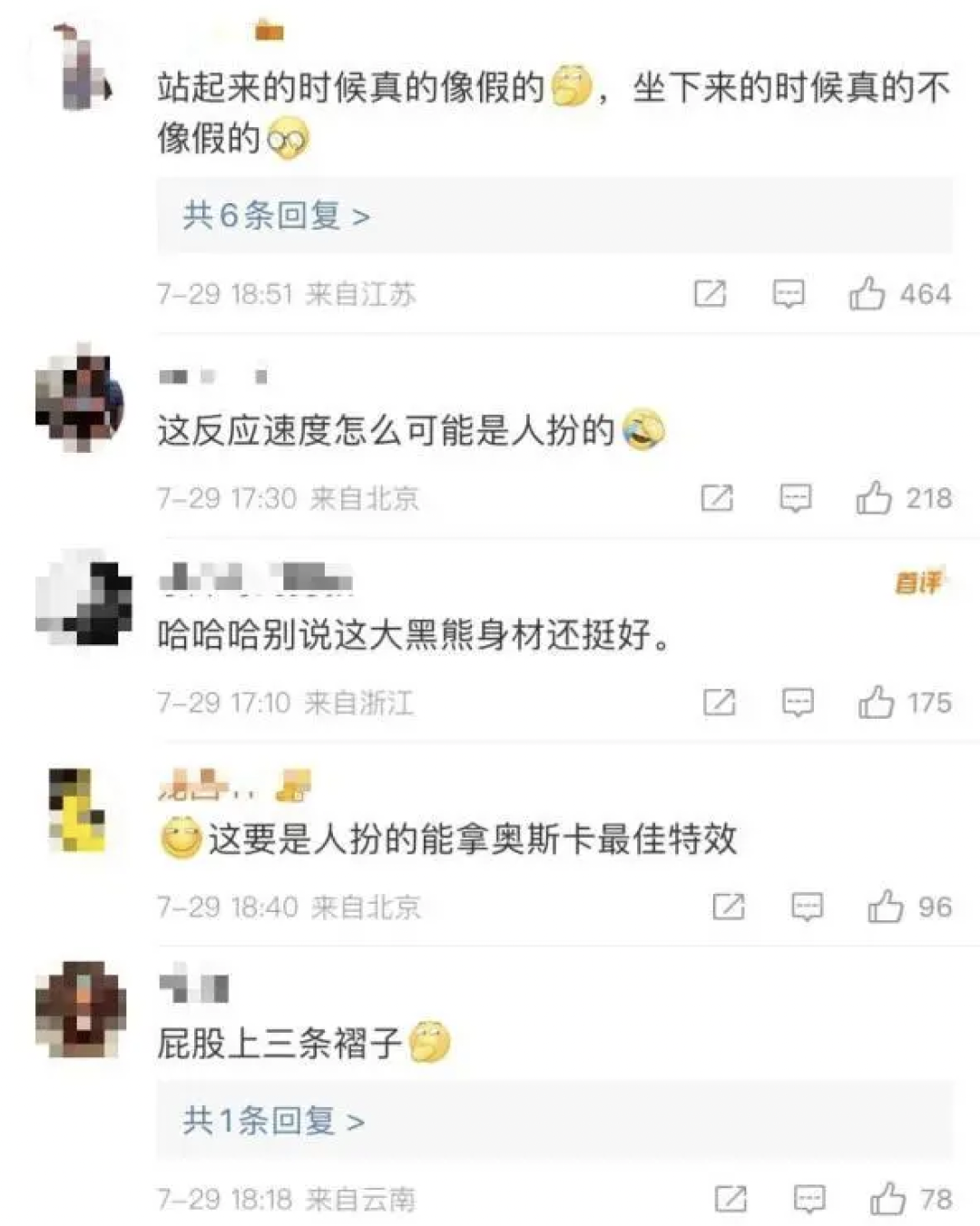This screenshot has width=980, height=1226.
Task: Repost the 18:51 comment from 江苏
Action: pos(710,294)
